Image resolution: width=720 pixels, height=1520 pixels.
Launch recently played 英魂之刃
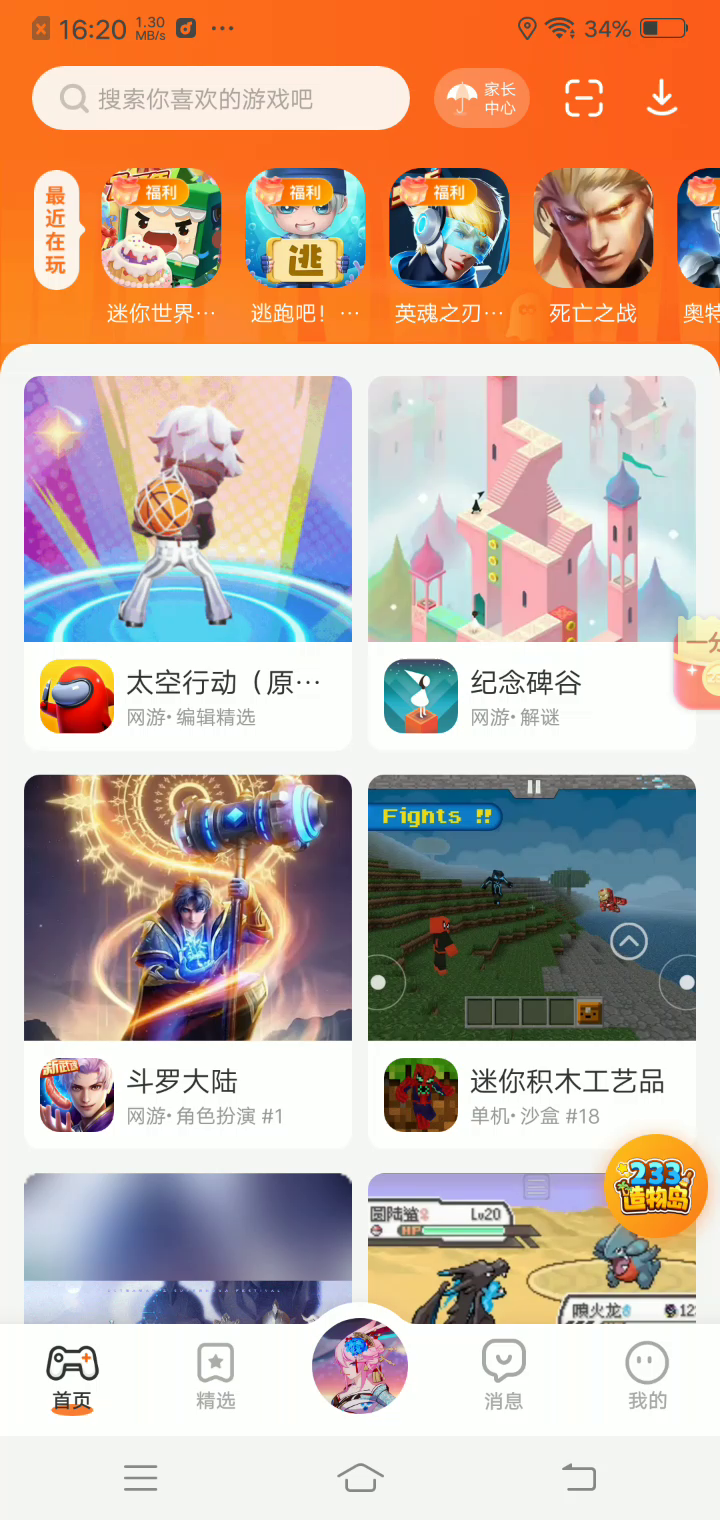[449, 229]
